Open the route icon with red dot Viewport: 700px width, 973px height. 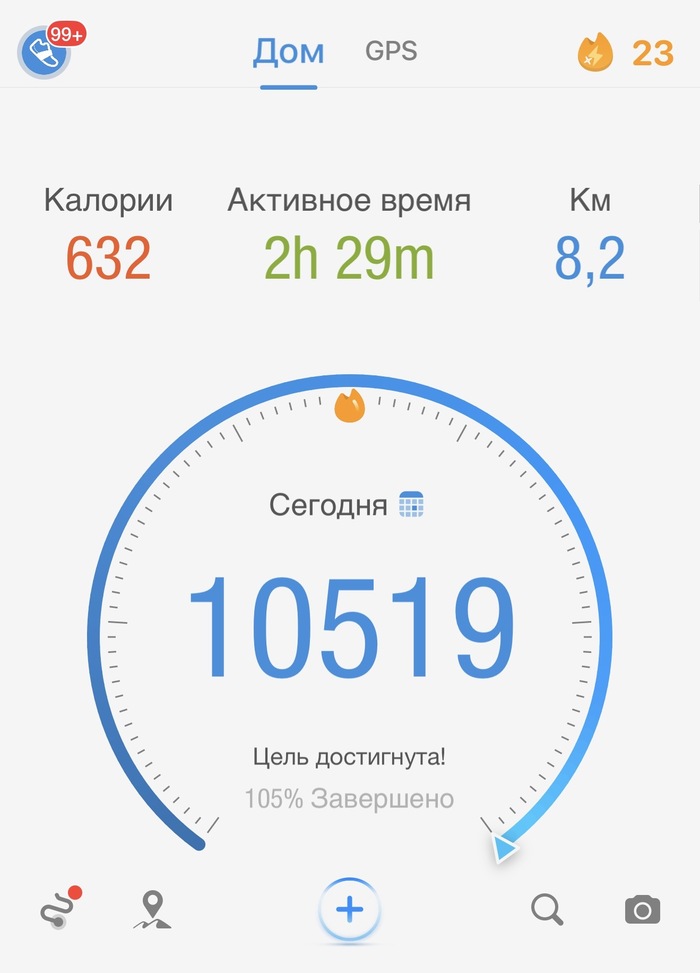coord(59,908)
